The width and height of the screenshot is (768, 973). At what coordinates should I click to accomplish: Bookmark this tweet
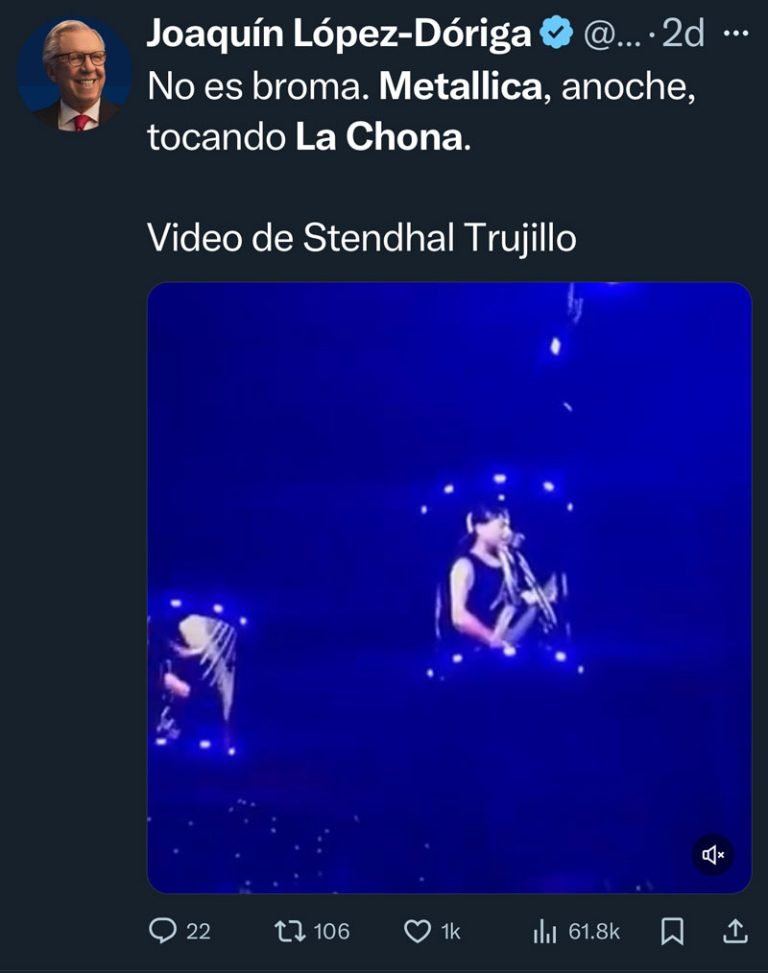click(673, 931)
